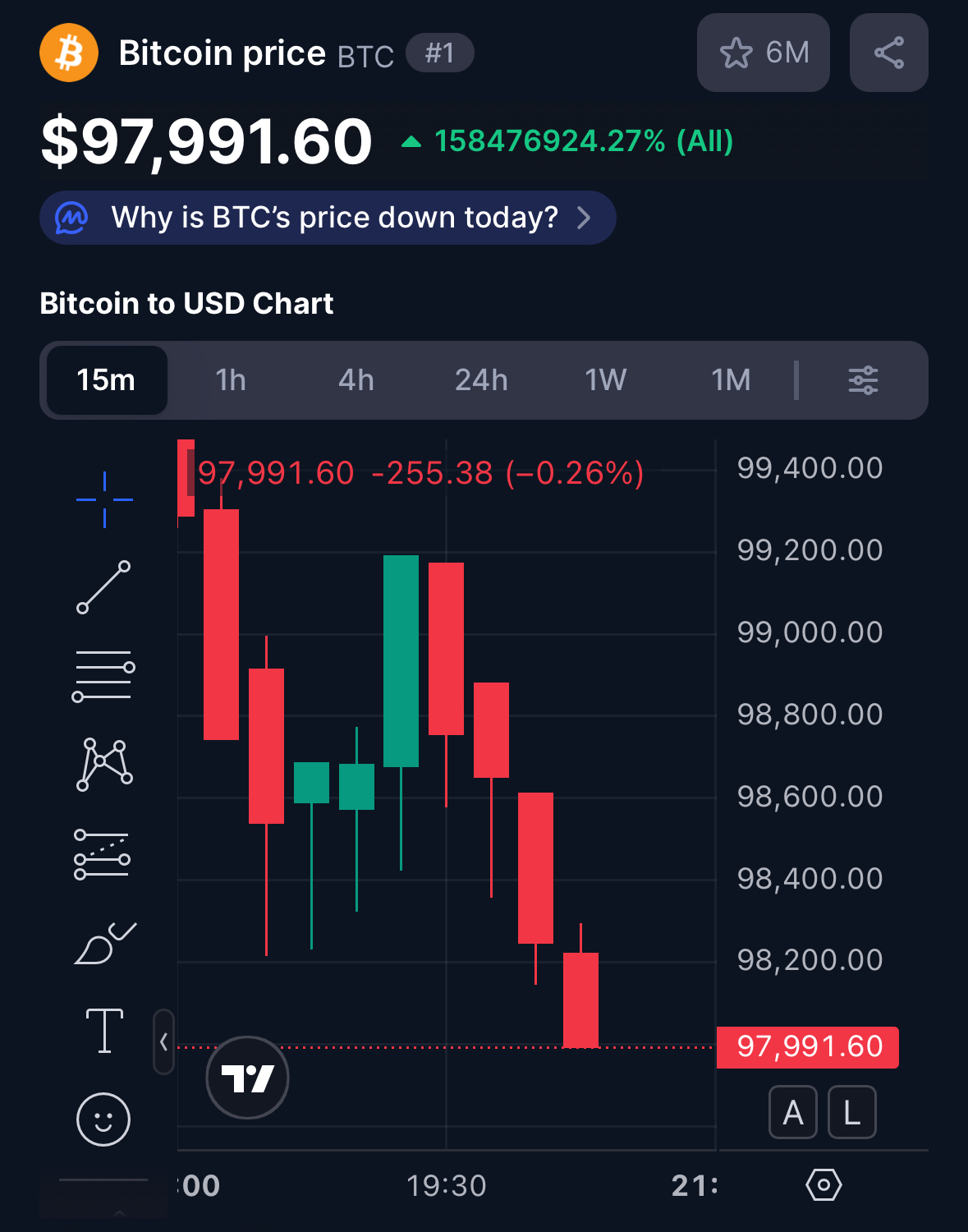The height and width of the screenshot is (1232, 968).
Task: Select the 15m chart interval
Action: click(x=106, y=380)
